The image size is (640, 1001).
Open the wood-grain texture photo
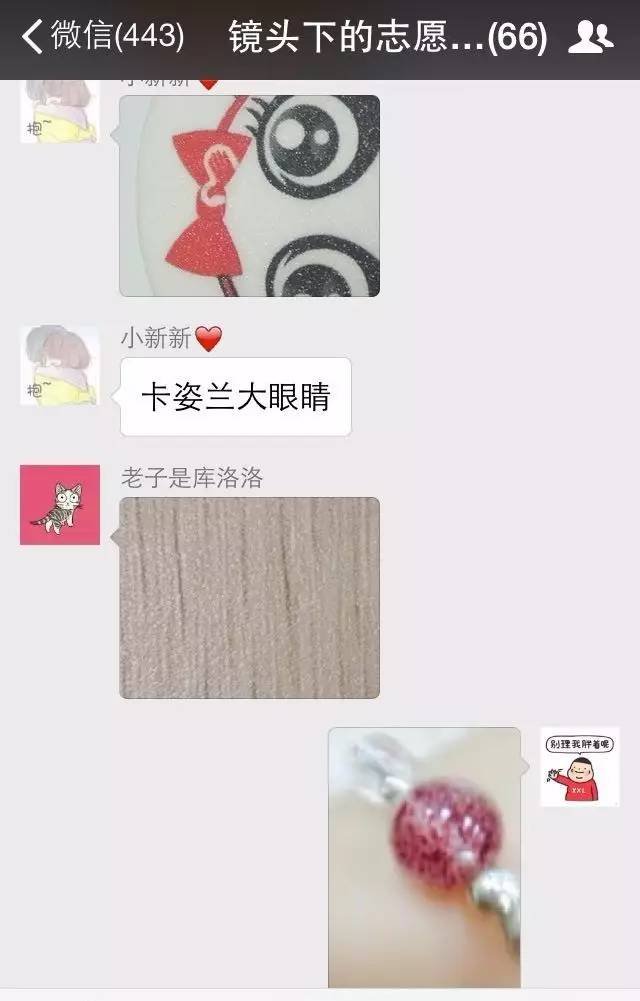coord(250,597)
